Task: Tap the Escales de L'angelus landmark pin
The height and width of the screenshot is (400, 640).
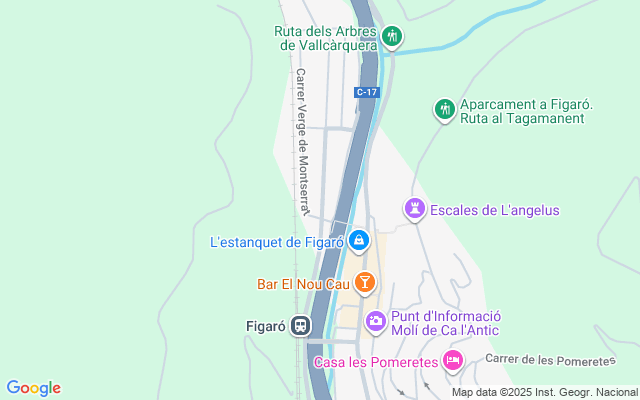Action: click(x=413, y=210)
